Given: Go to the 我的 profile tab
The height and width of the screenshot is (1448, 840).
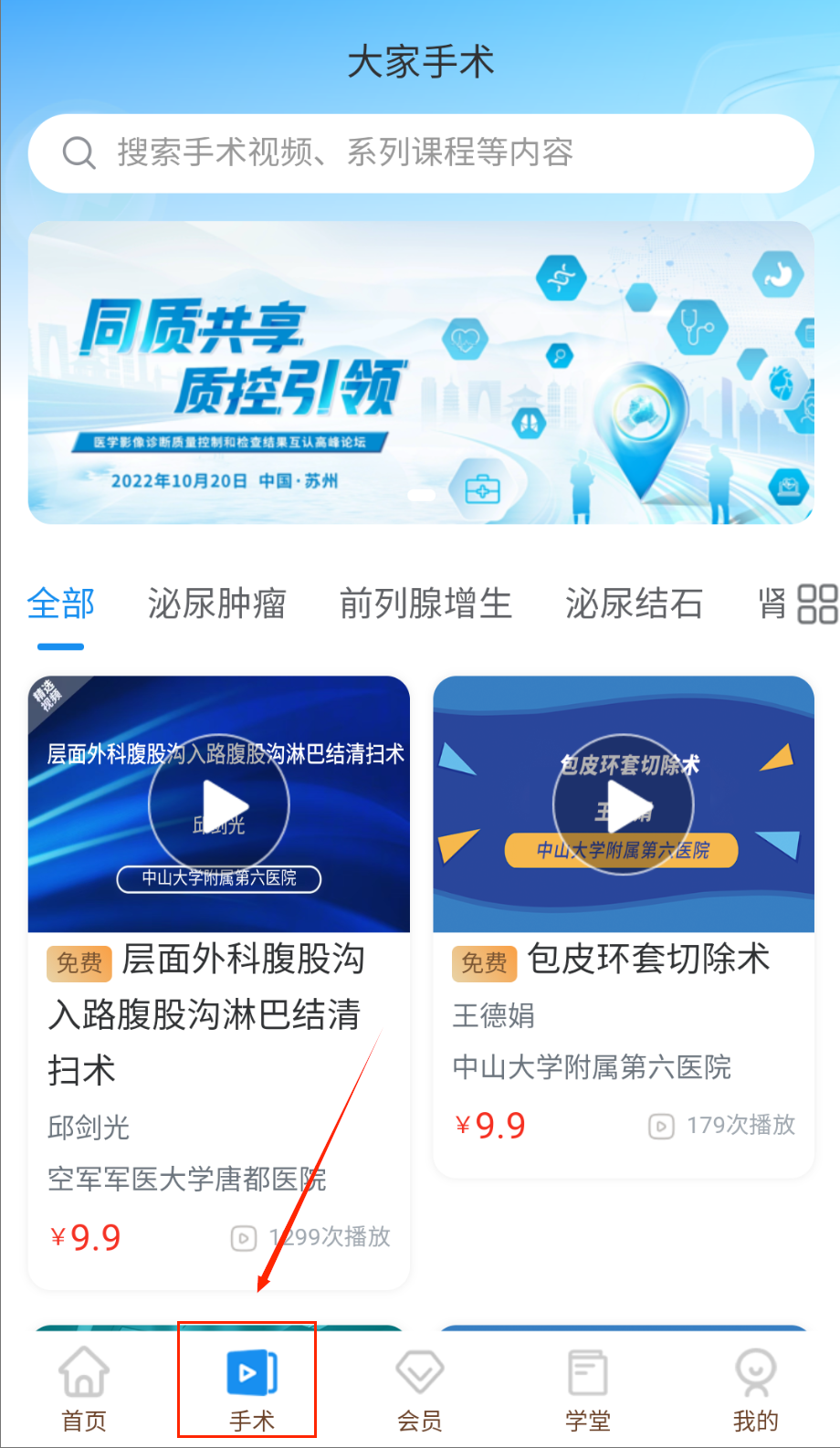Looking at the screenshot, I should point(755,1388).
